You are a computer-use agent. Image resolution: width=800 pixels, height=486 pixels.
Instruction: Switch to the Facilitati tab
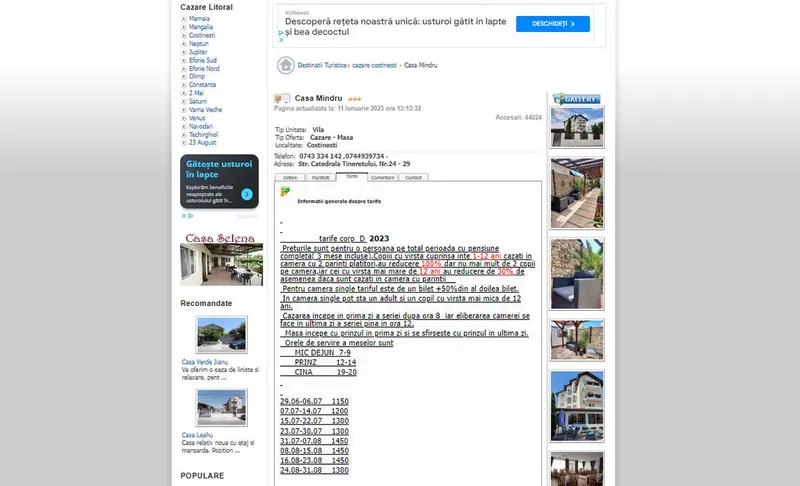[x=321, y=177]
